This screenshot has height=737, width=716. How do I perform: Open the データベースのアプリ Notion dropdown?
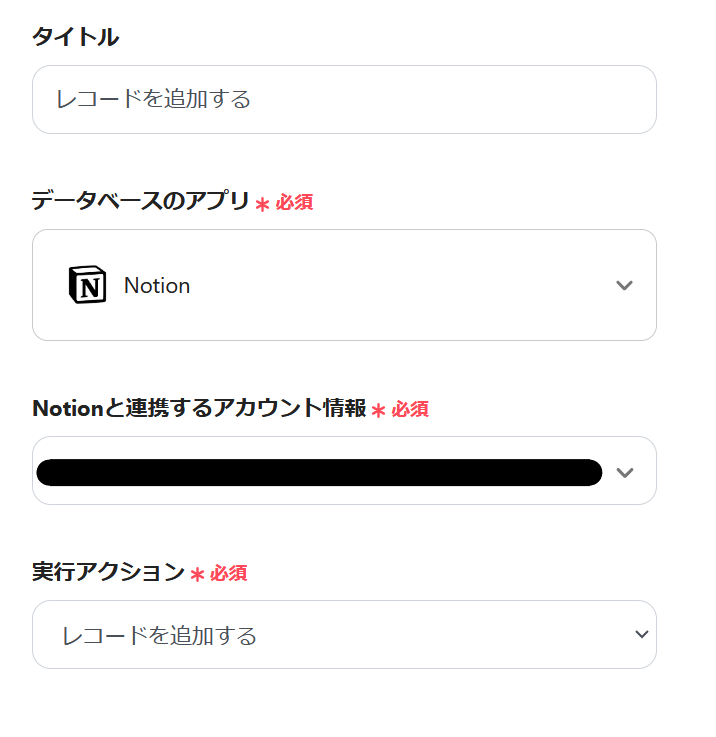tap(344, 286)
